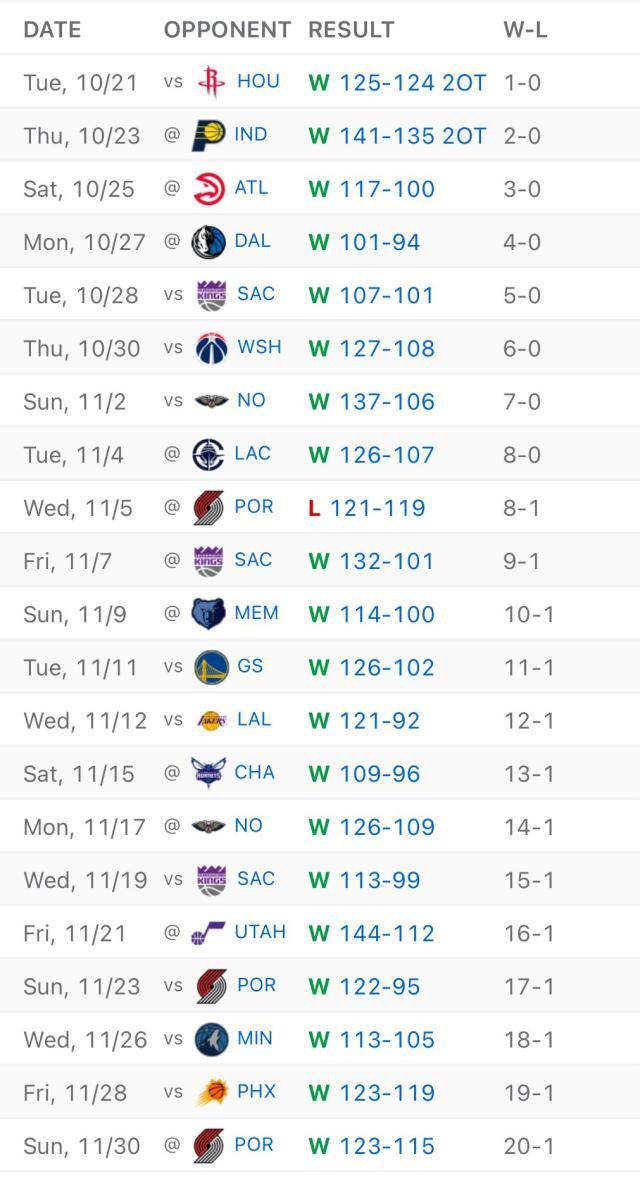View the CHA team page
The height and width of the screenshot is (1178, 640).
[x=254, y=773]
